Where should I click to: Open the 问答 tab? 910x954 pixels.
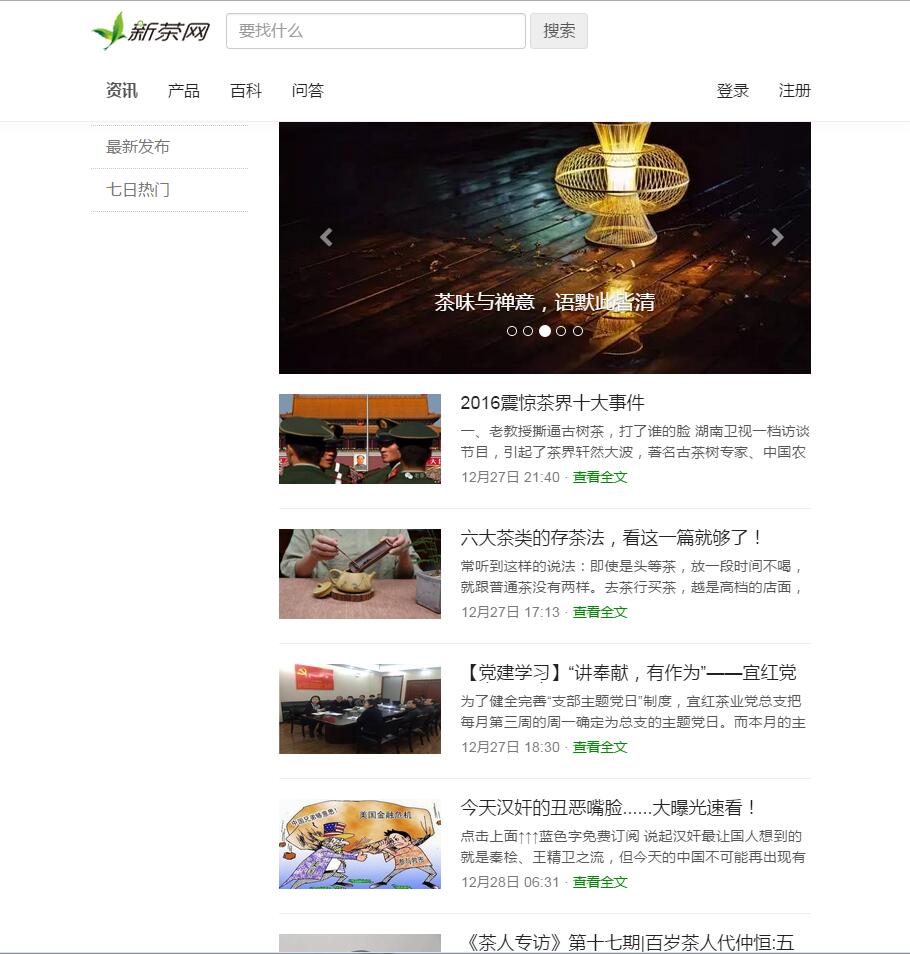click(x=308, y=91)
